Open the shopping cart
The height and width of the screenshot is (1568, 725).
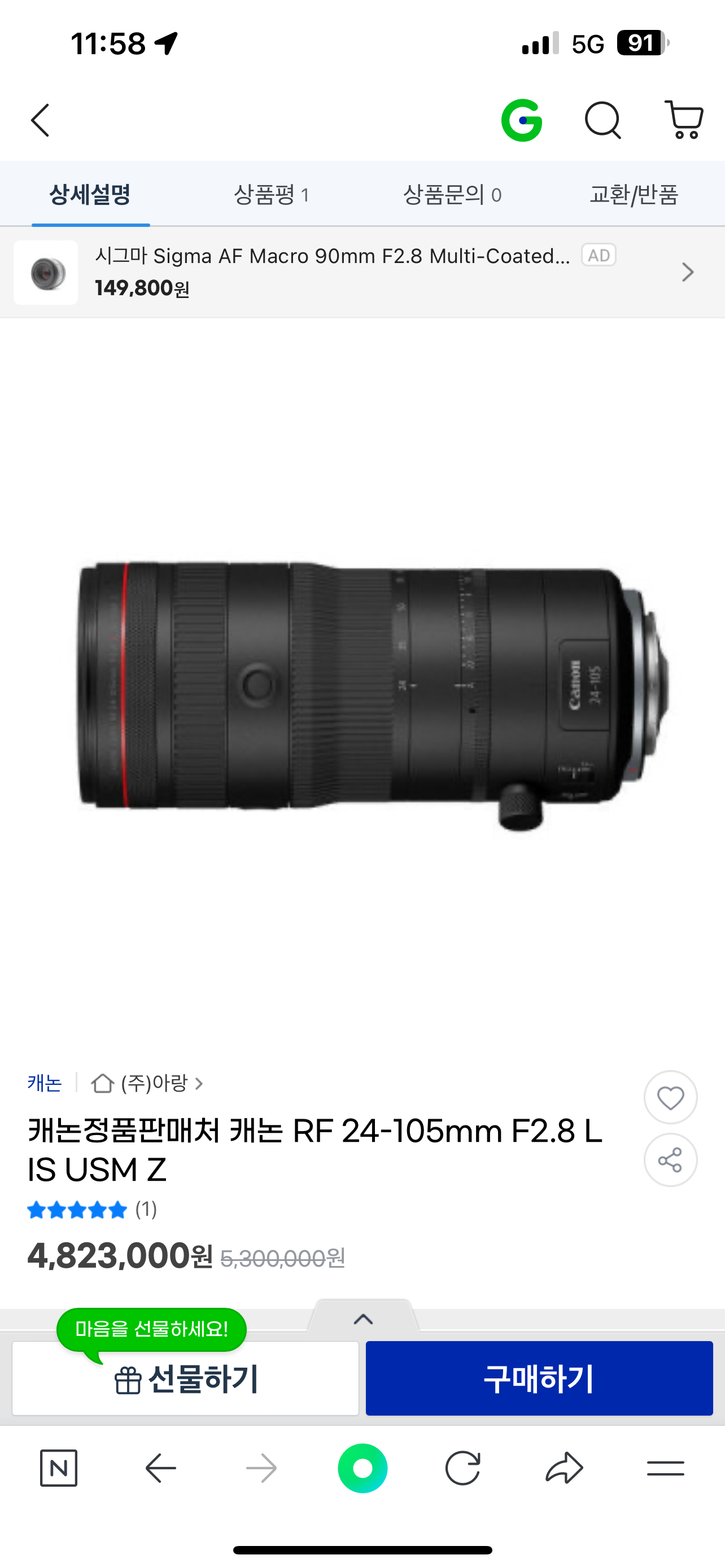pos(684,120)
